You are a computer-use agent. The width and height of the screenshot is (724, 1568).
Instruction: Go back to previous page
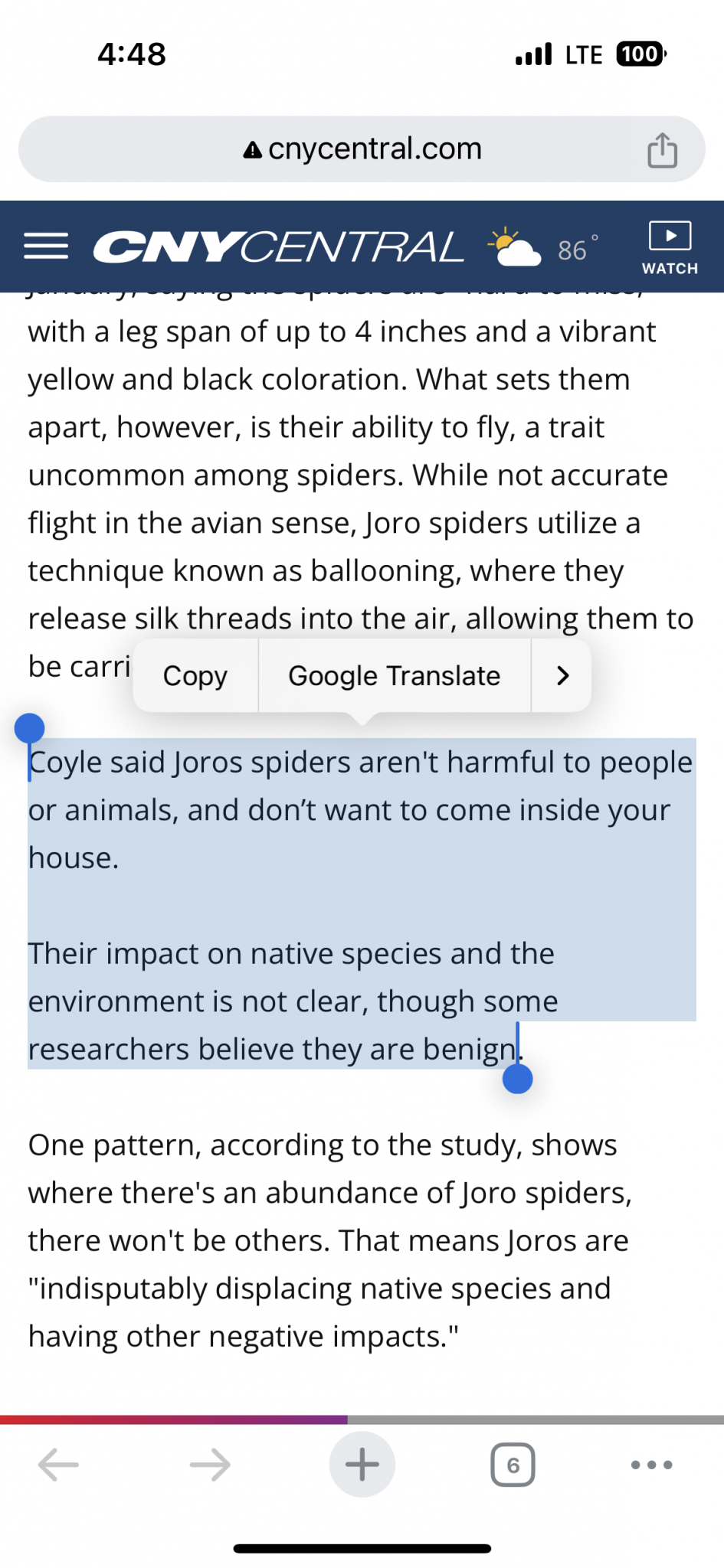tap(58, 1465)
